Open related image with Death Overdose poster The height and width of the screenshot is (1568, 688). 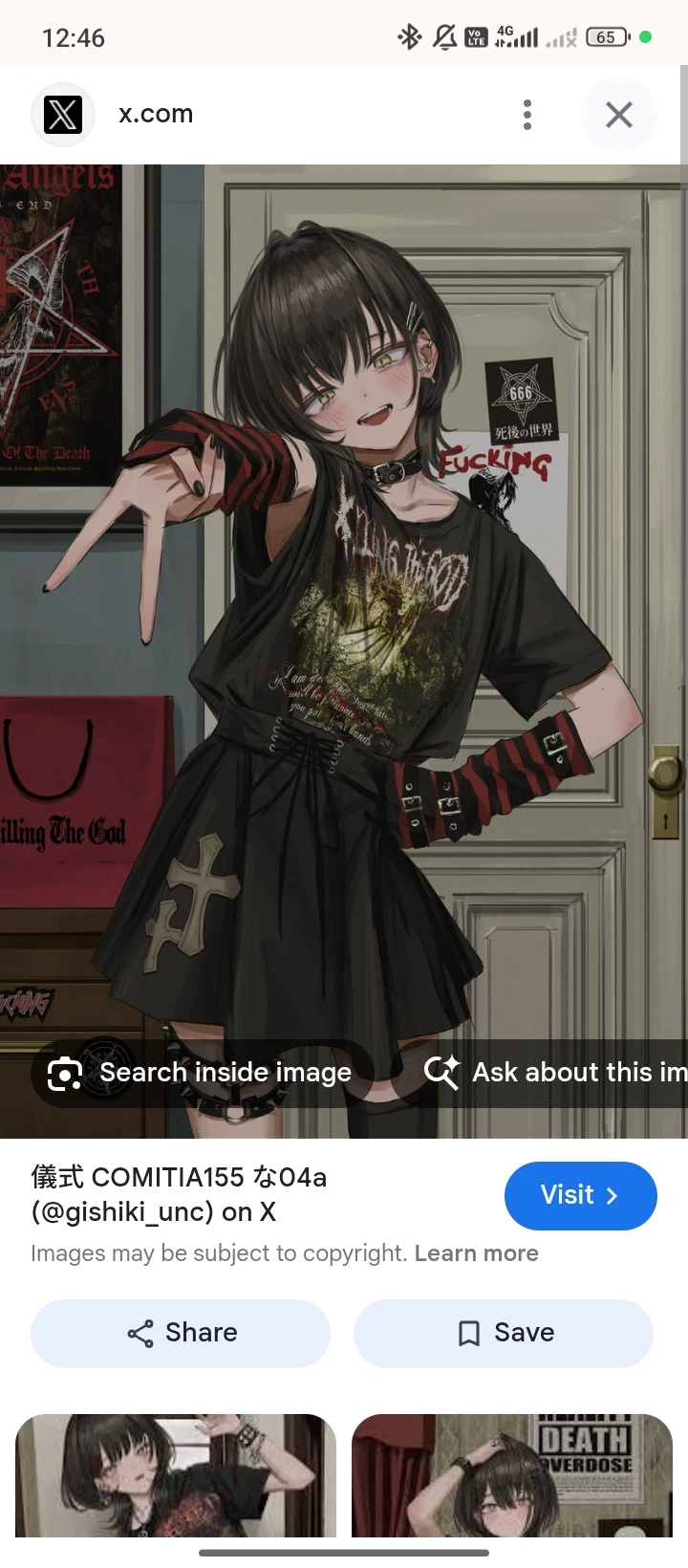pos(512,1477)
